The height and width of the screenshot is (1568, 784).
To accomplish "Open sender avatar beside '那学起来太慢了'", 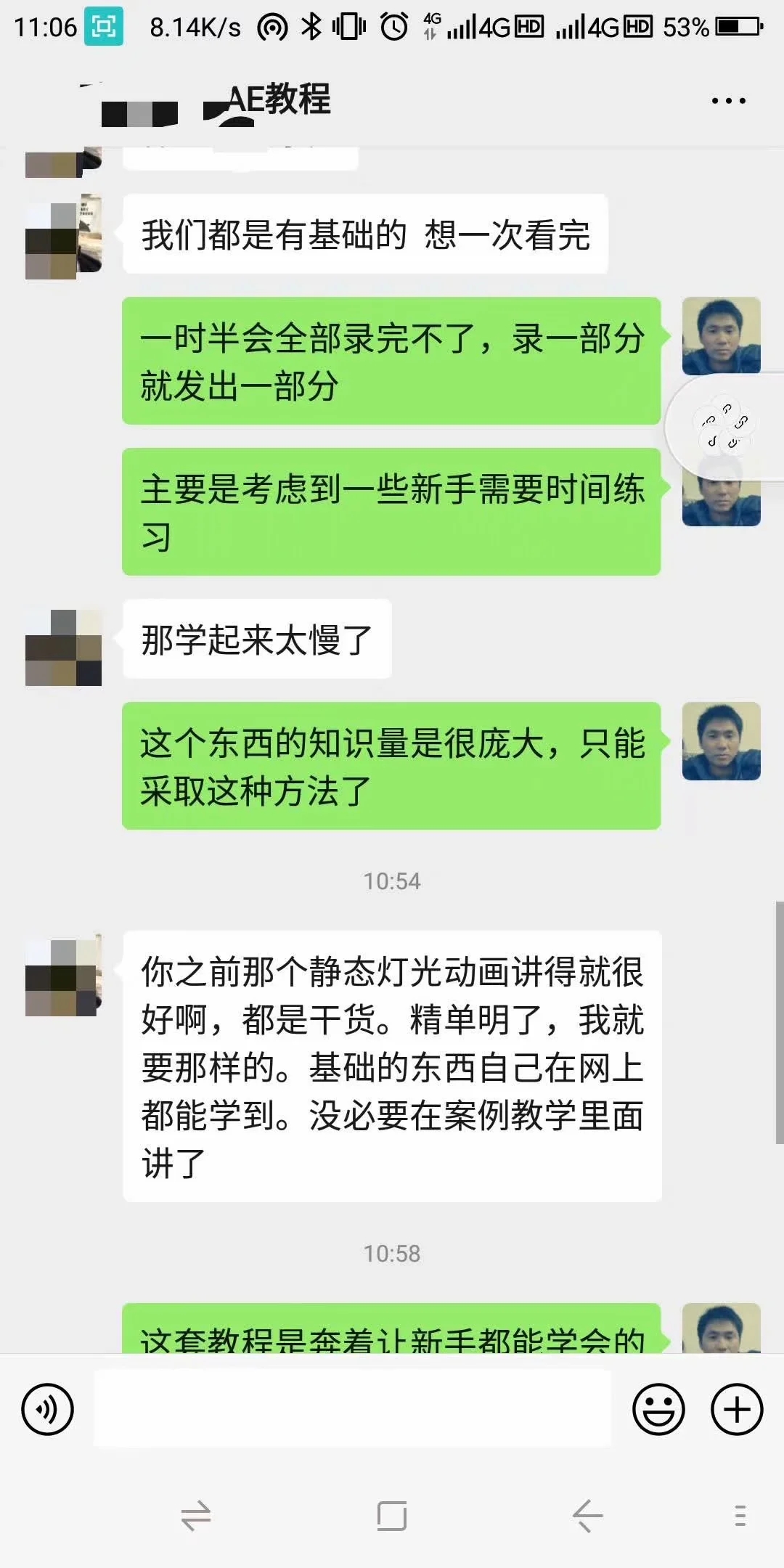I will point(63,648).
